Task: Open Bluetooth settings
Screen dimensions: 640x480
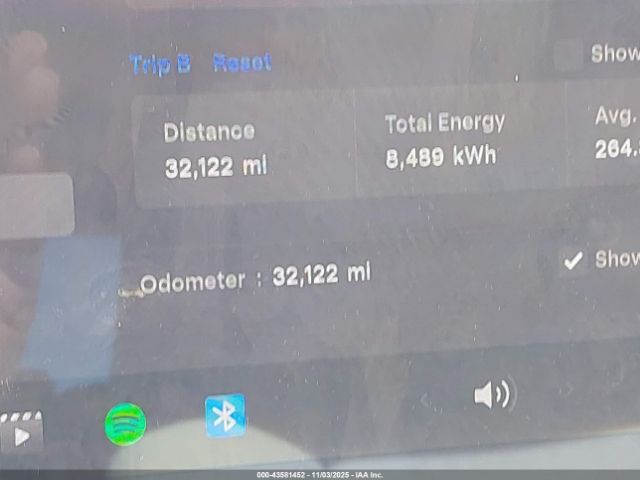Action: click(x=225, y=416)
